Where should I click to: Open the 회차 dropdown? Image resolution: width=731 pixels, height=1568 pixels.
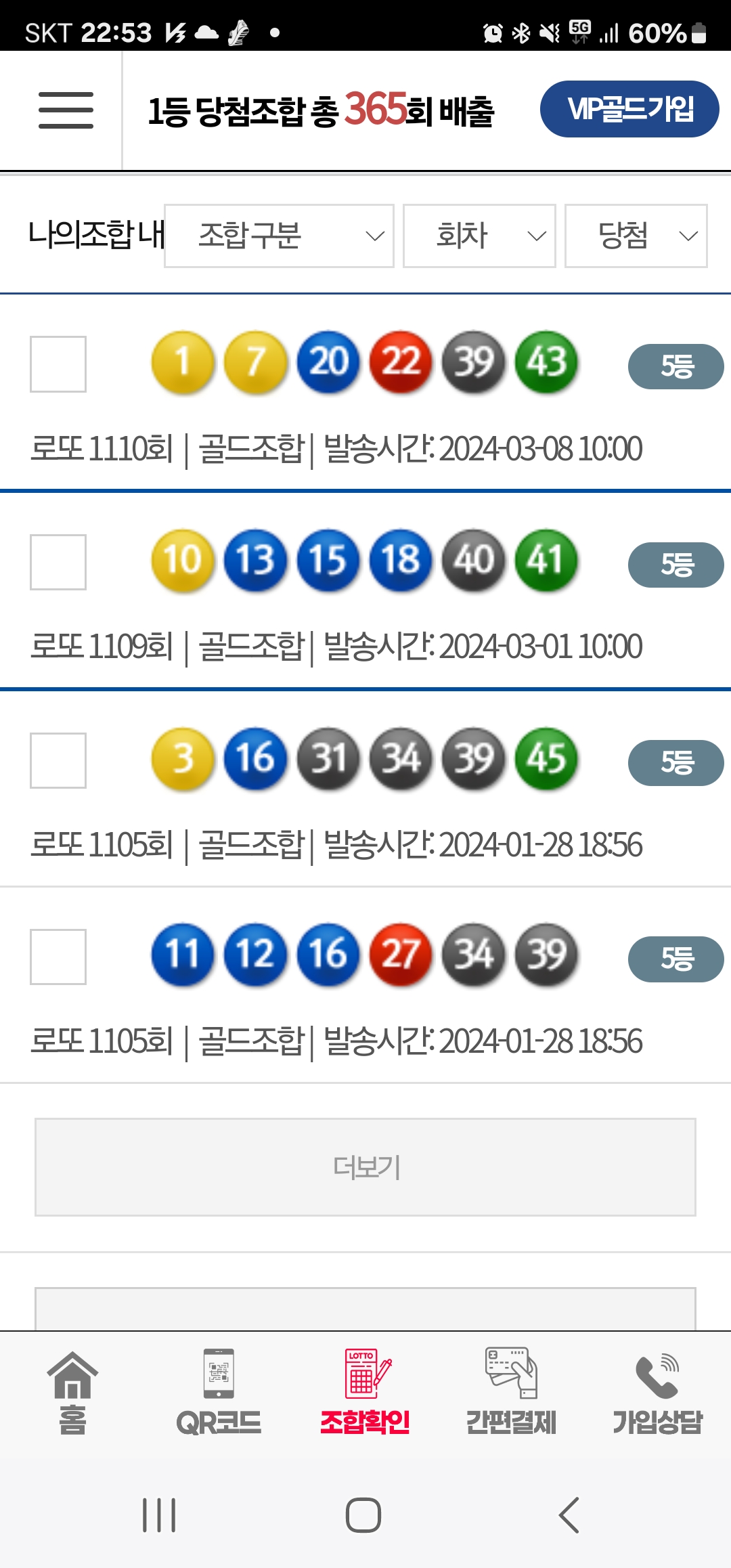[x=479, y=236]
